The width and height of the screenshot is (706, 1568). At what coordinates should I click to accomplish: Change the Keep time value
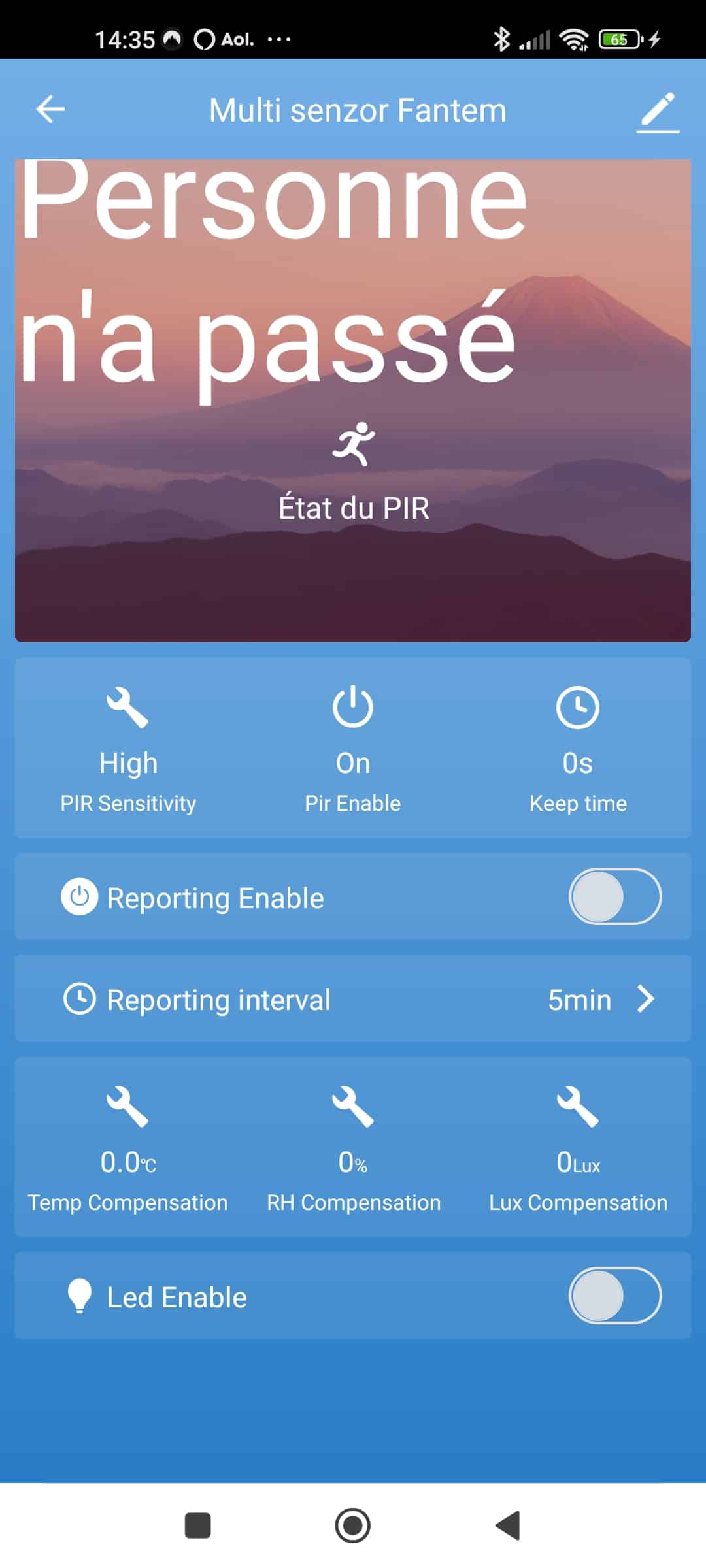[x=578, y=748]
